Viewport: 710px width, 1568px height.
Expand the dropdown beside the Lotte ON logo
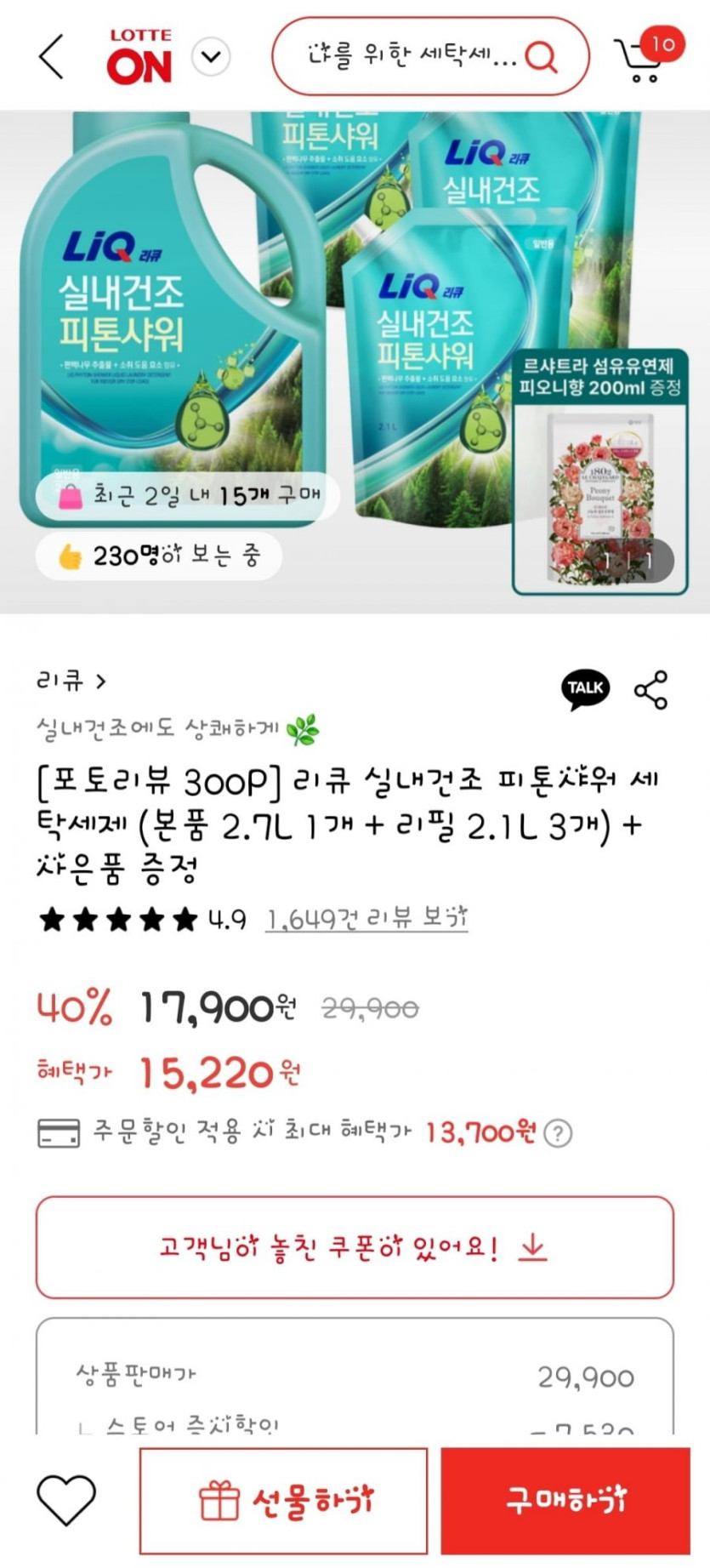coord(211,57)
